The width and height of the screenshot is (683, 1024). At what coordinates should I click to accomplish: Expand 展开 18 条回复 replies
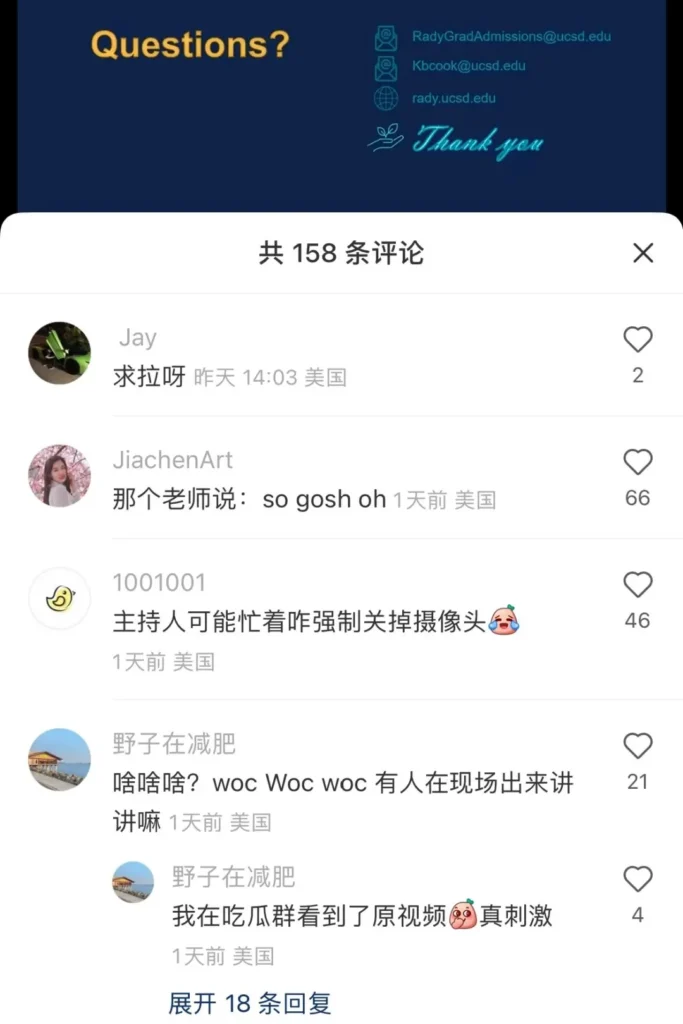point(250,1003)
